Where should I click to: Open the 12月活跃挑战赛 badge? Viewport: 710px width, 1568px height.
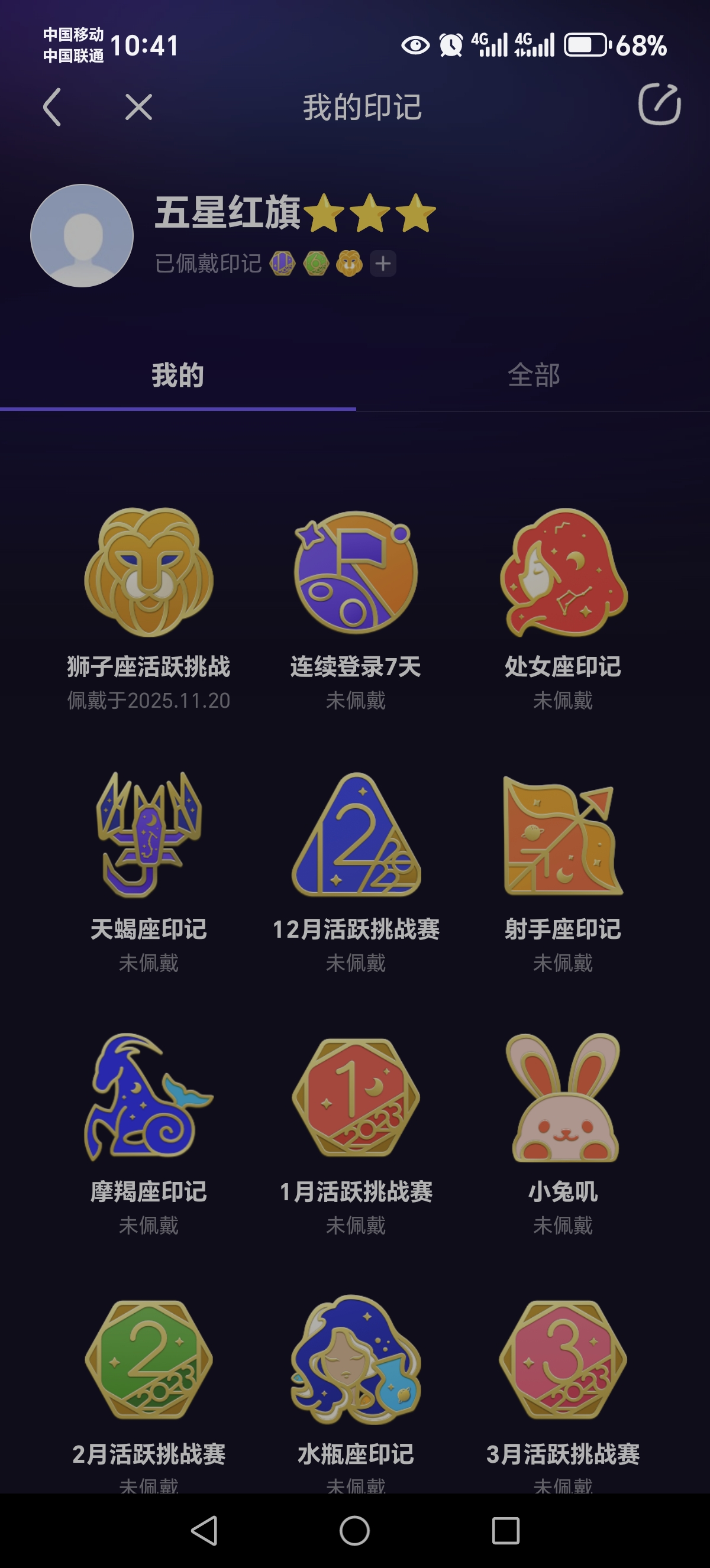click(x=356, y=835)
